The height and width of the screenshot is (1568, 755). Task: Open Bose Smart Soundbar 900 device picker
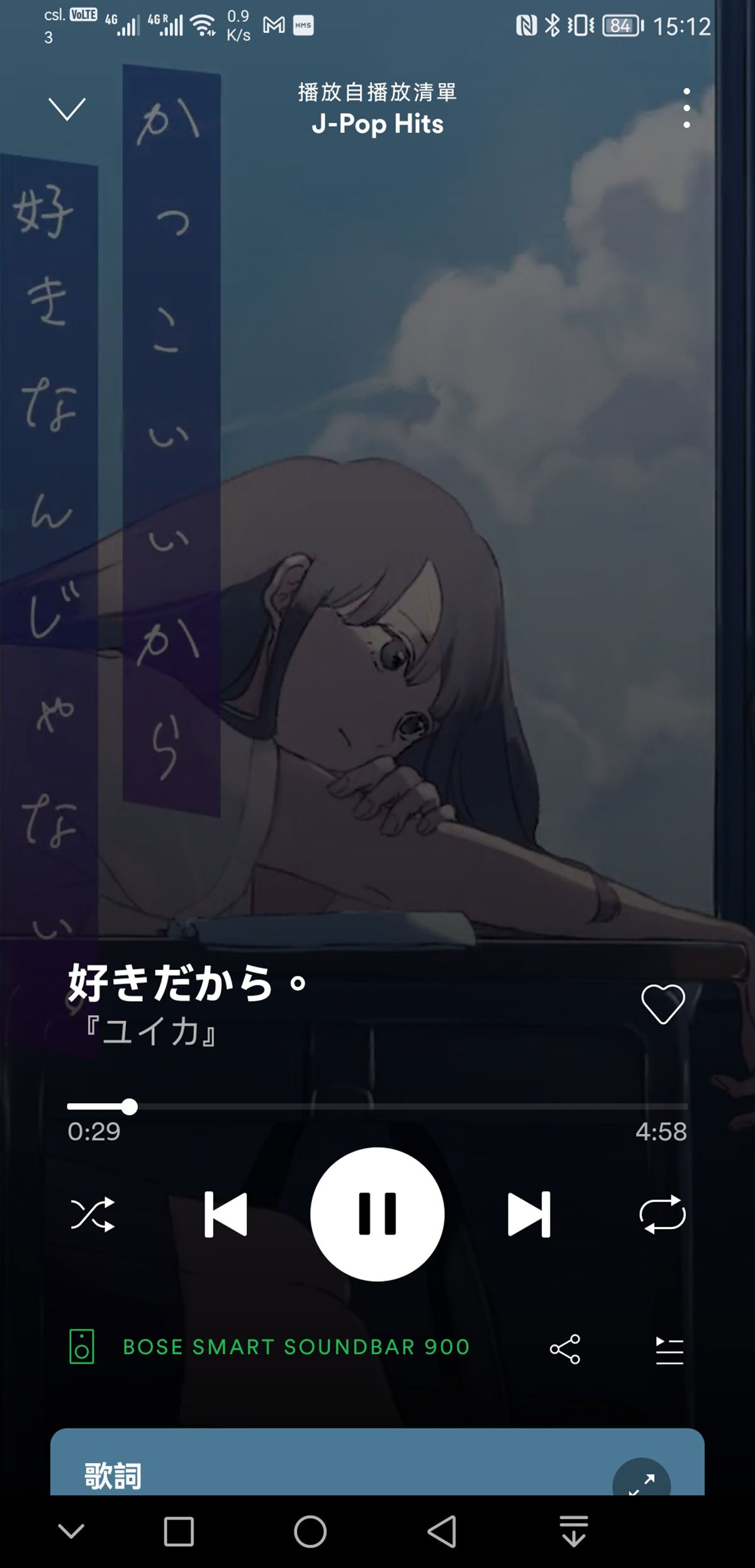click(269, 1347)
